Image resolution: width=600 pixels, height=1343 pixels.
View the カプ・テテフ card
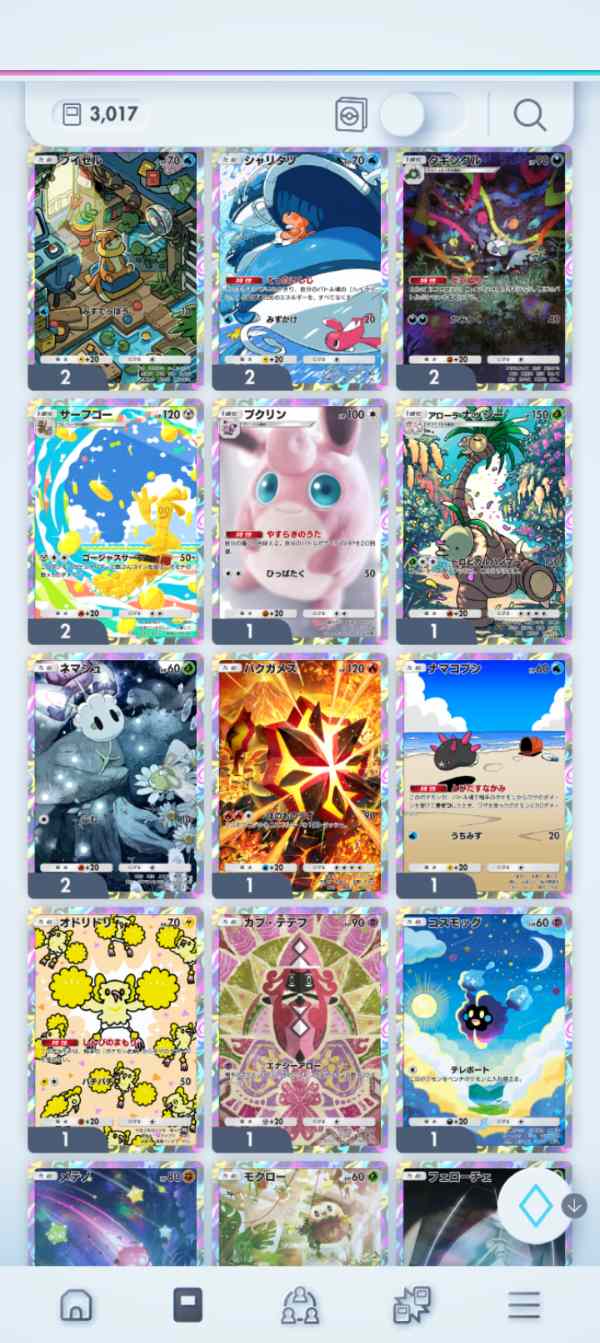pyautogui.click(x=299, y=1028)
